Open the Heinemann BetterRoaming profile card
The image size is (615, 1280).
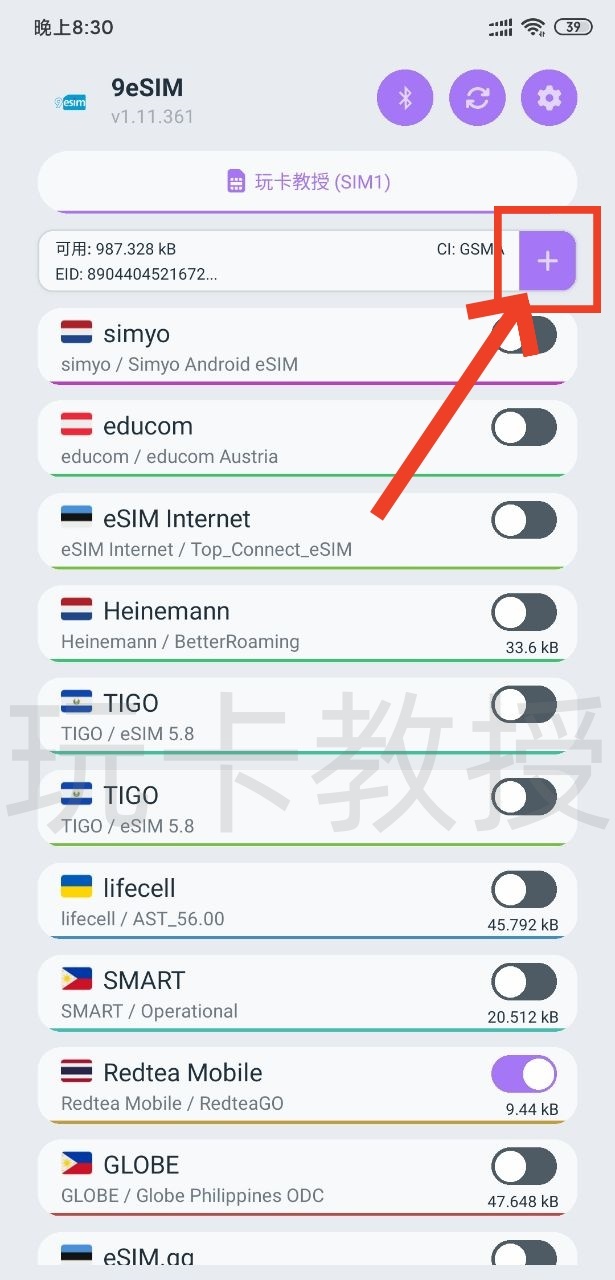250,625
